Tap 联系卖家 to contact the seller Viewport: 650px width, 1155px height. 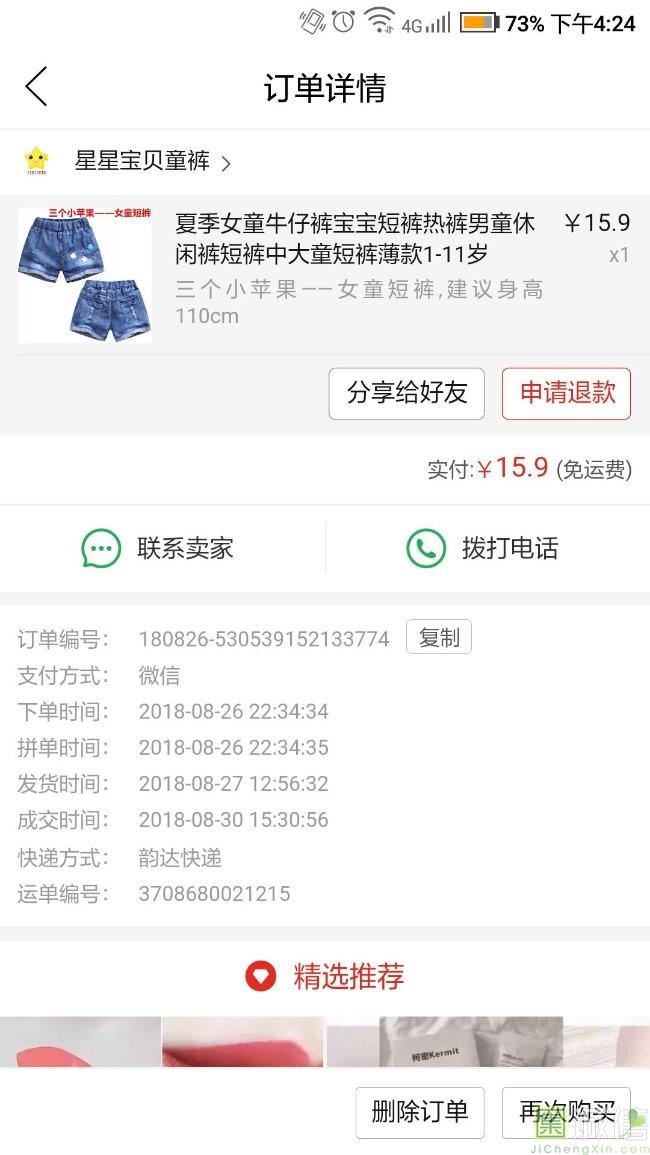pos(160,548)
